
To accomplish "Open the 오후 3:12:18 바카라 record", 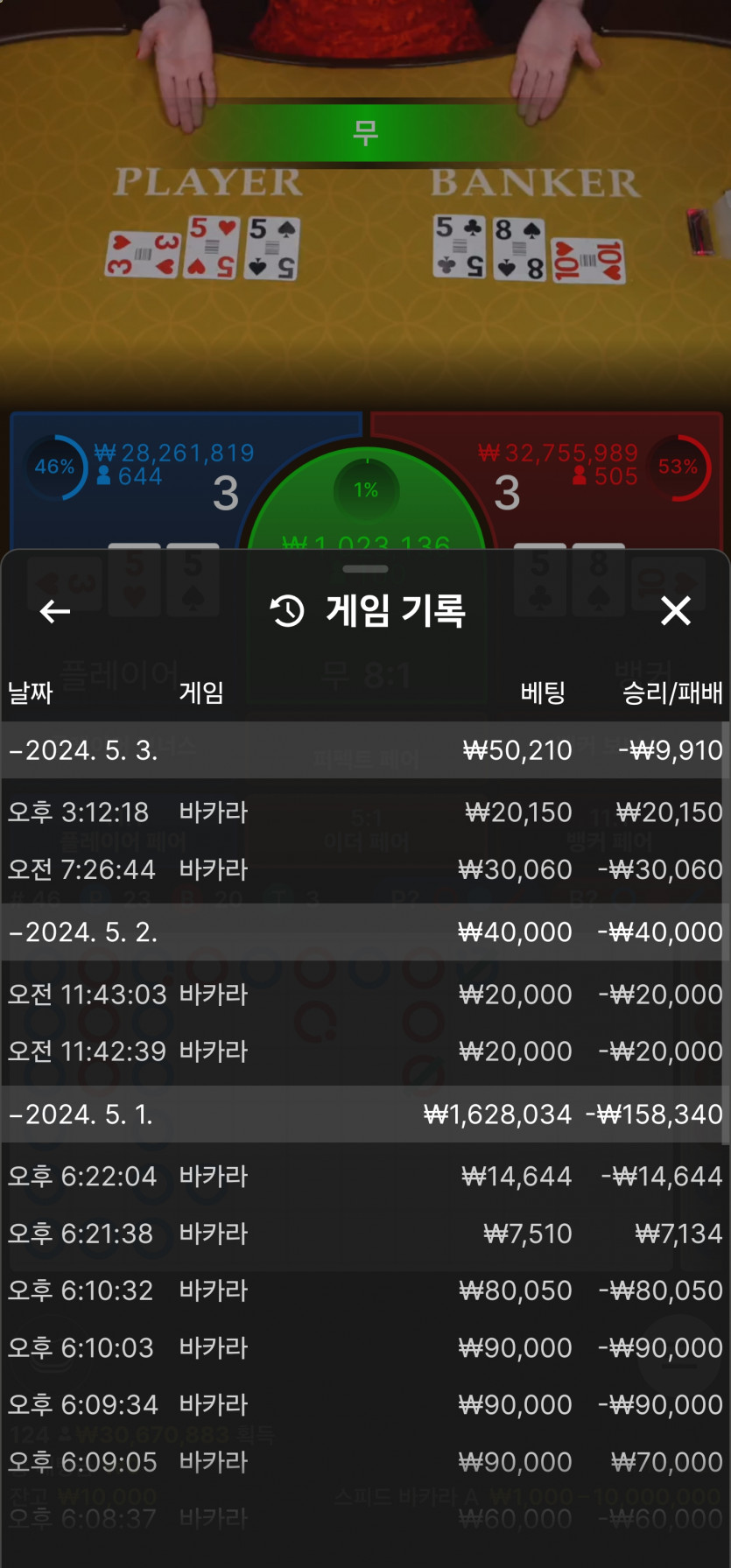I will [364, 812].
